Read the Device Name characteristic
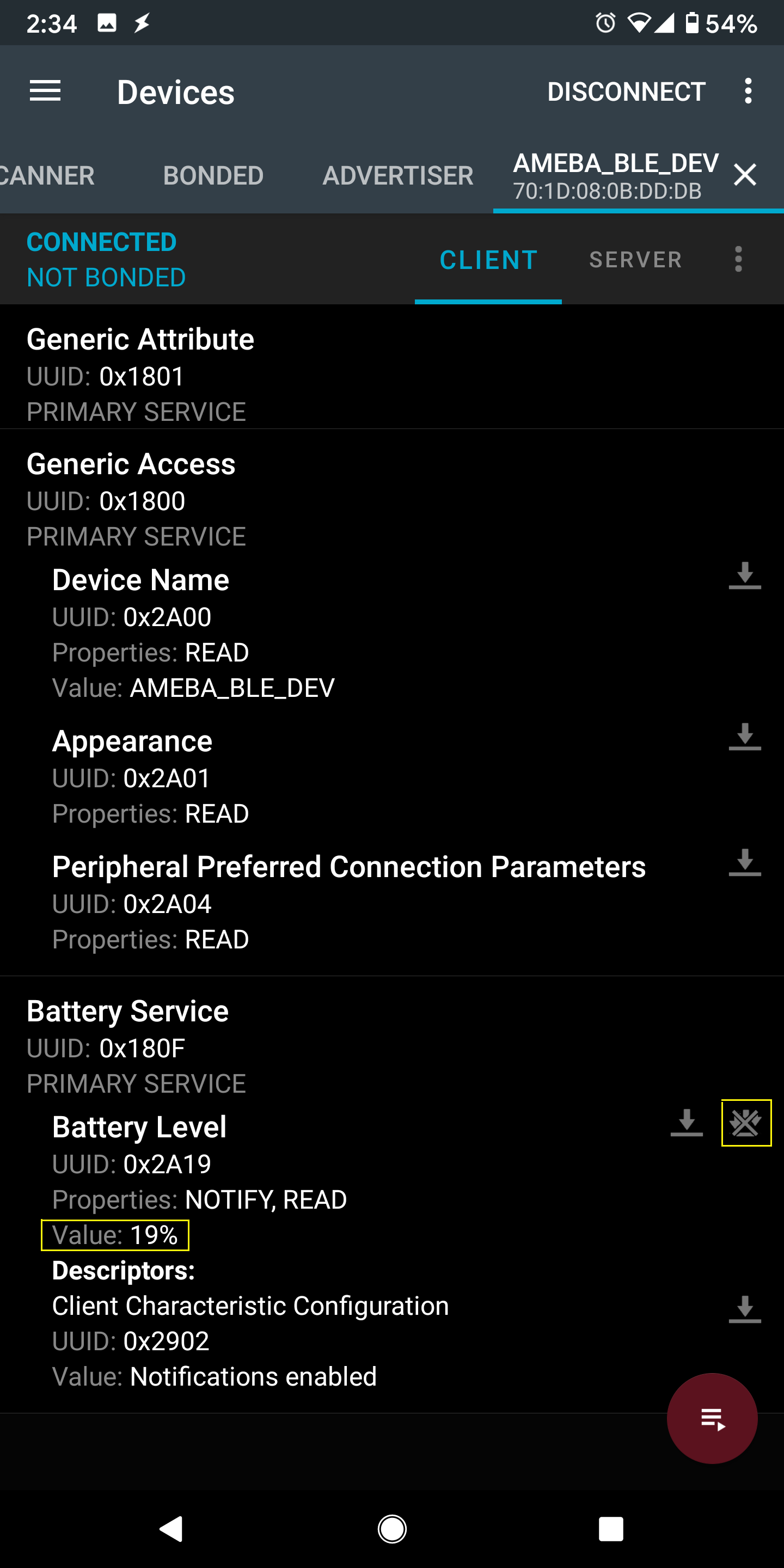This screenshot has height=1568, width=784. 744,576
